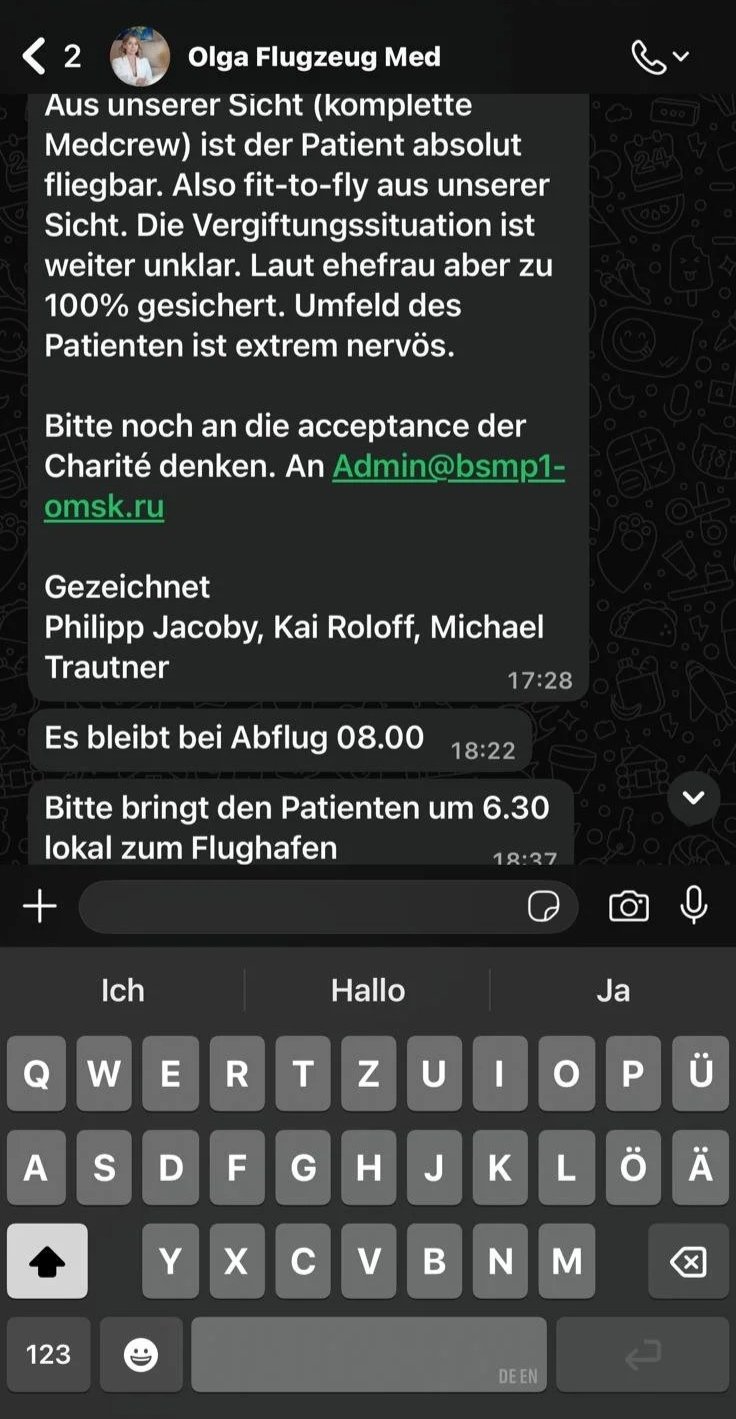Focus the message text field
The image size is (736, 1419).
[300, 907]
